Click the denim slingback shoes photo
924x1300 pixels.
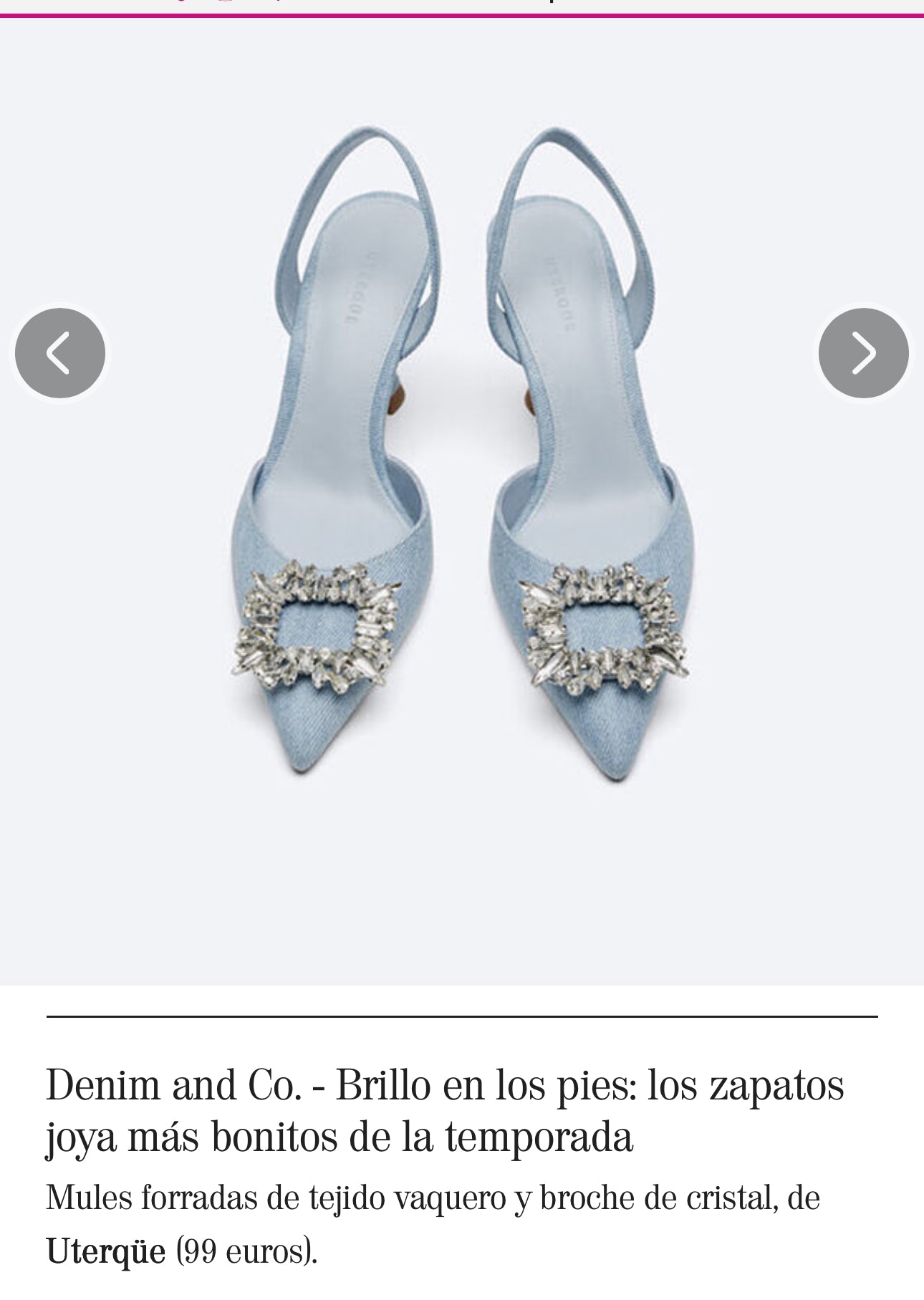tap(462, 466)
